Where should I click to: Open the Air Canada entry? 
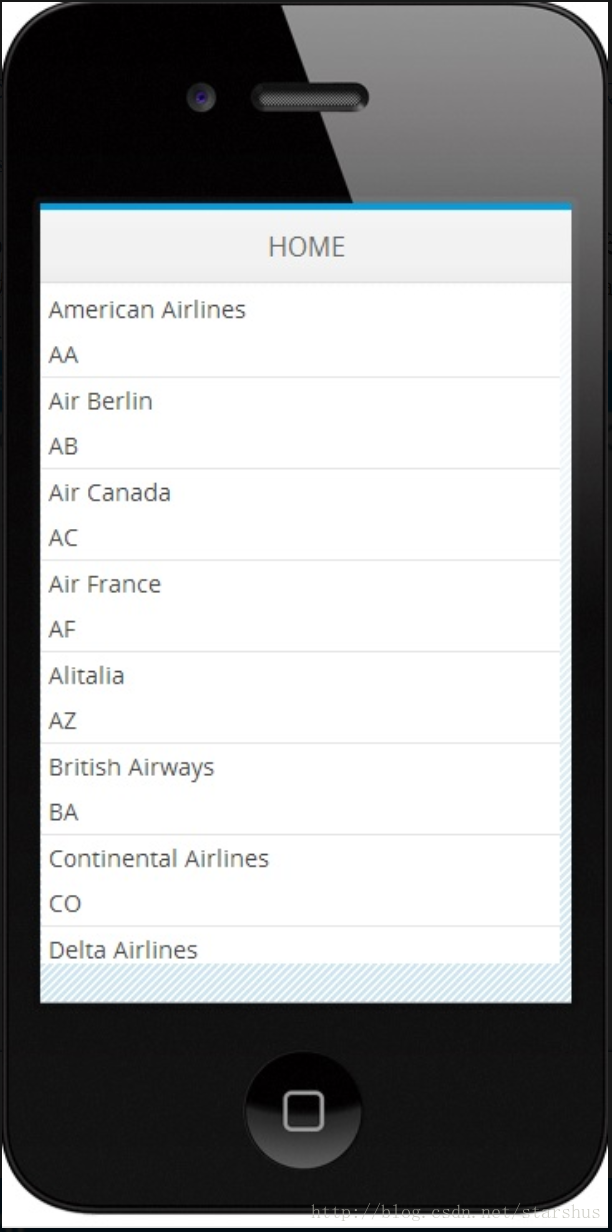pyautogui.click(x=300, y=514)
